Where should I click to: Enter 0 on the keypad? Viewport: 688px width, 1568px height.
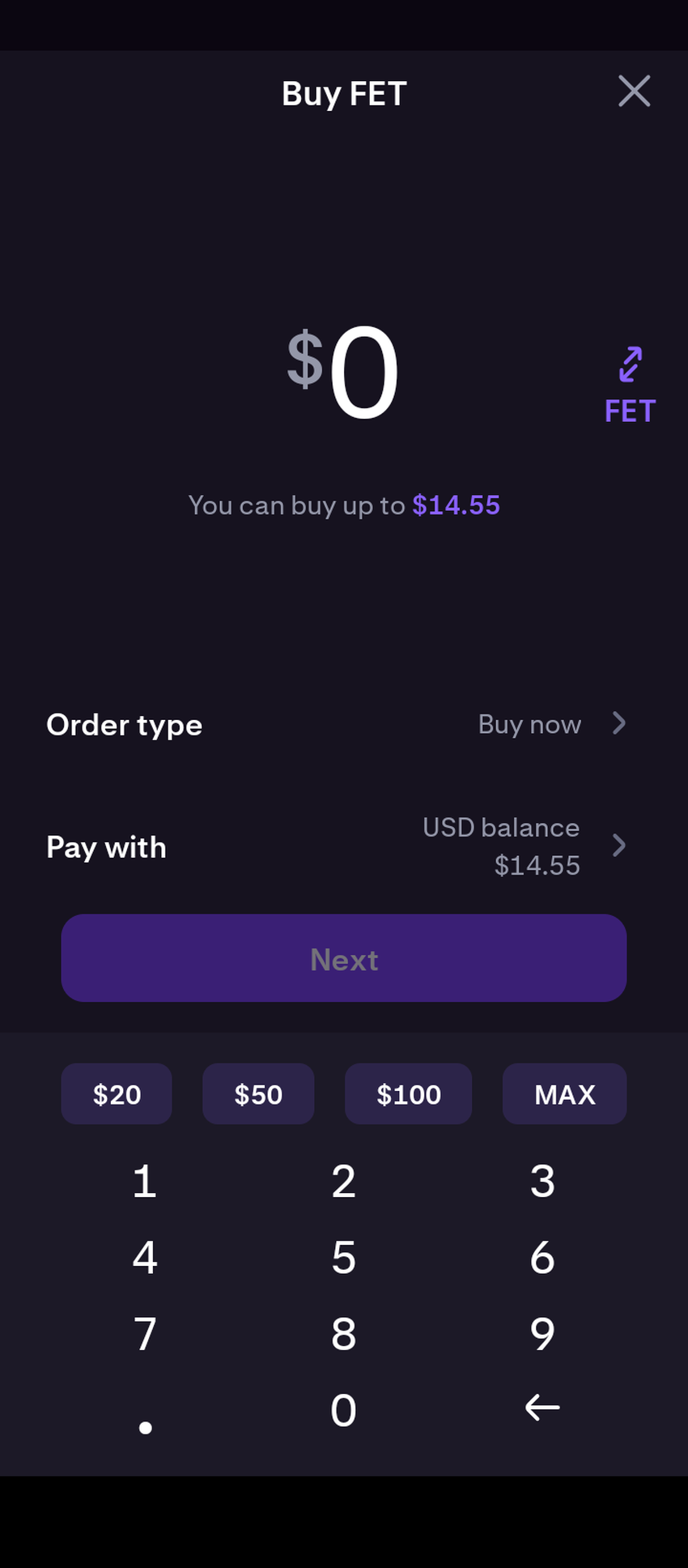(x=343, y=1410)
